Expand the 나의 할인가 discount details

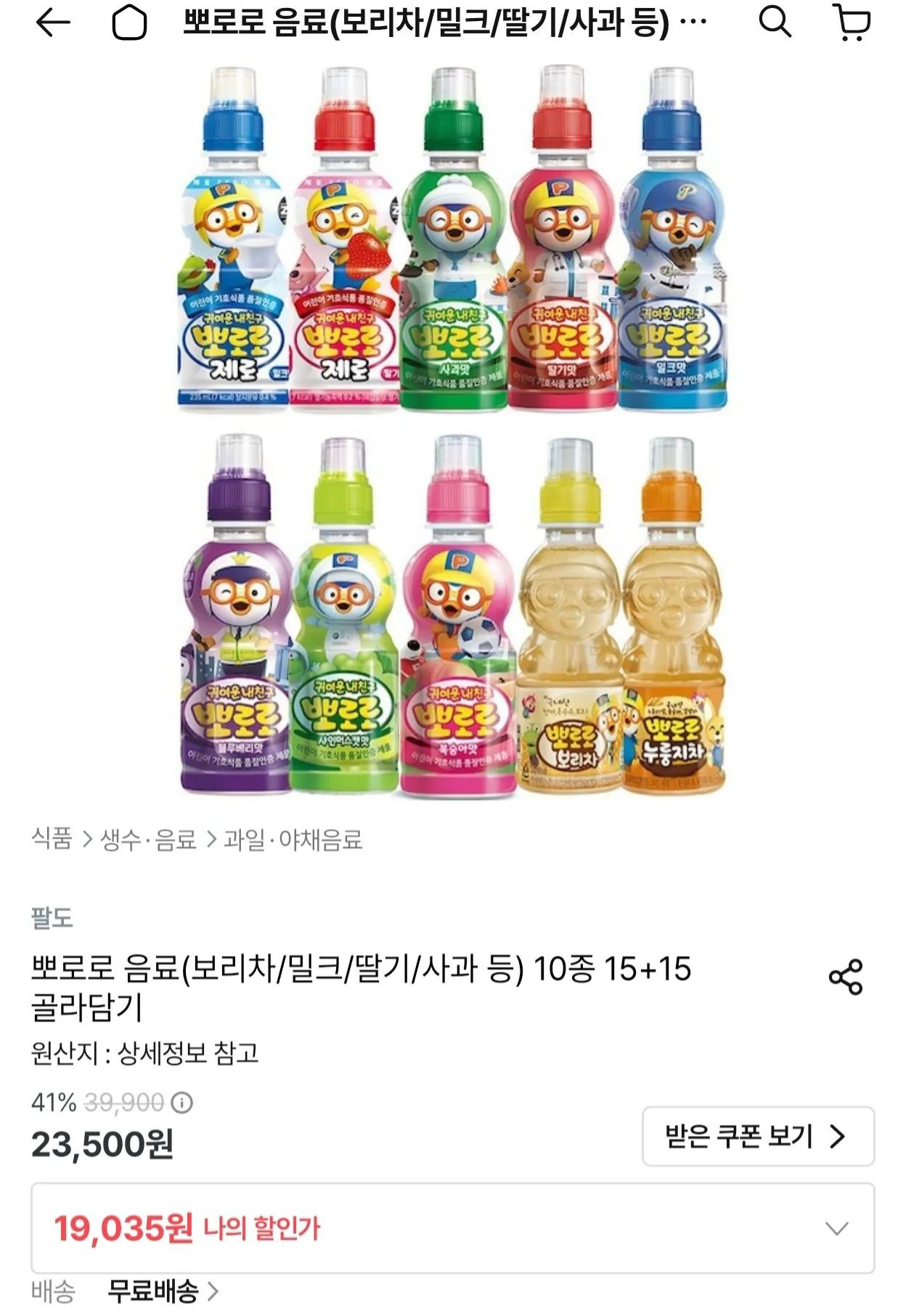coord(453,1228)
